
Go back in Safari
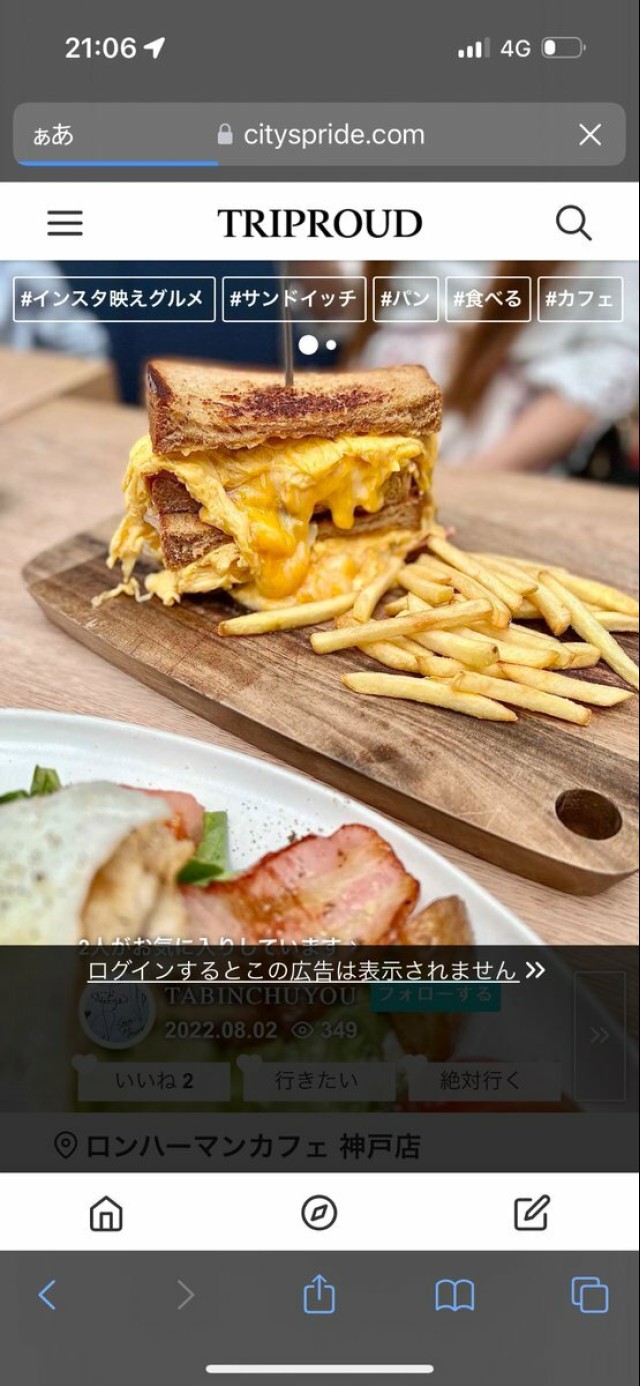[47, 1295]
